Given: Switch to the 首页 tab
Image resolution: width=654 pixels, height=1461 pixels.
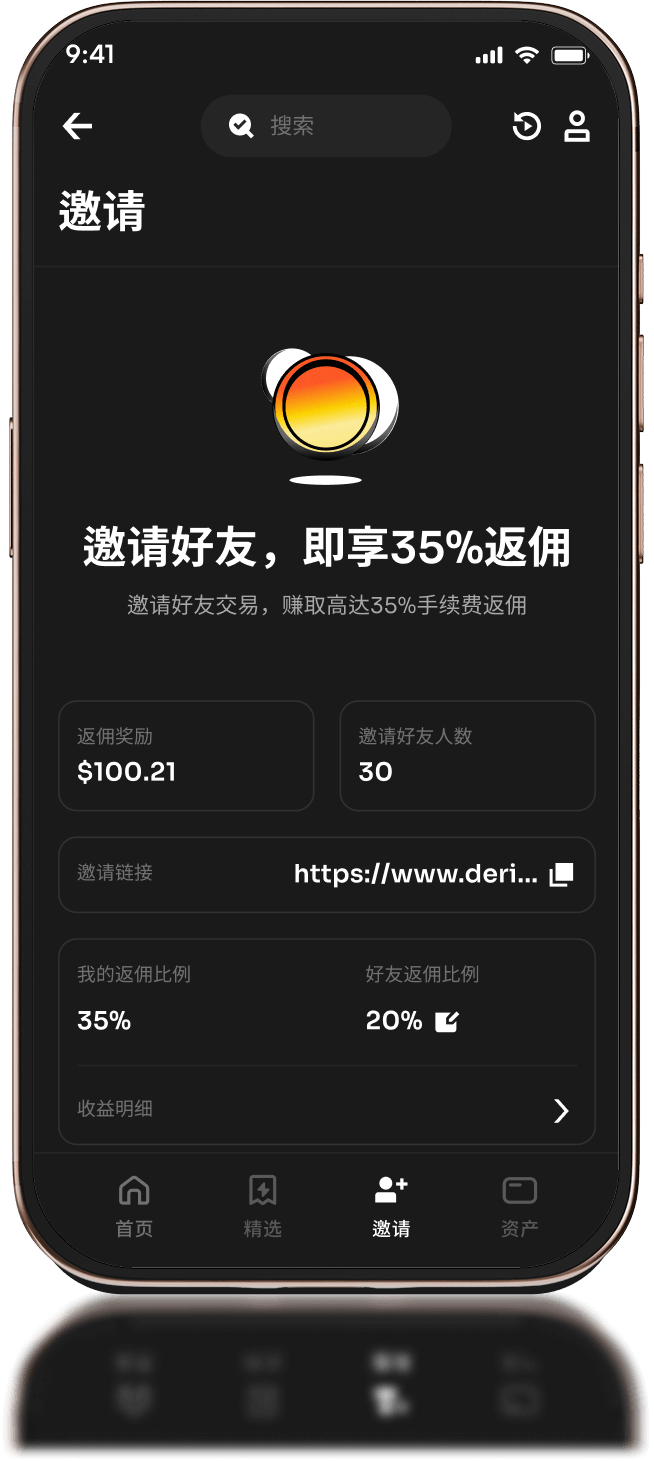Looking at the screenshot, I should [134, 1206].
